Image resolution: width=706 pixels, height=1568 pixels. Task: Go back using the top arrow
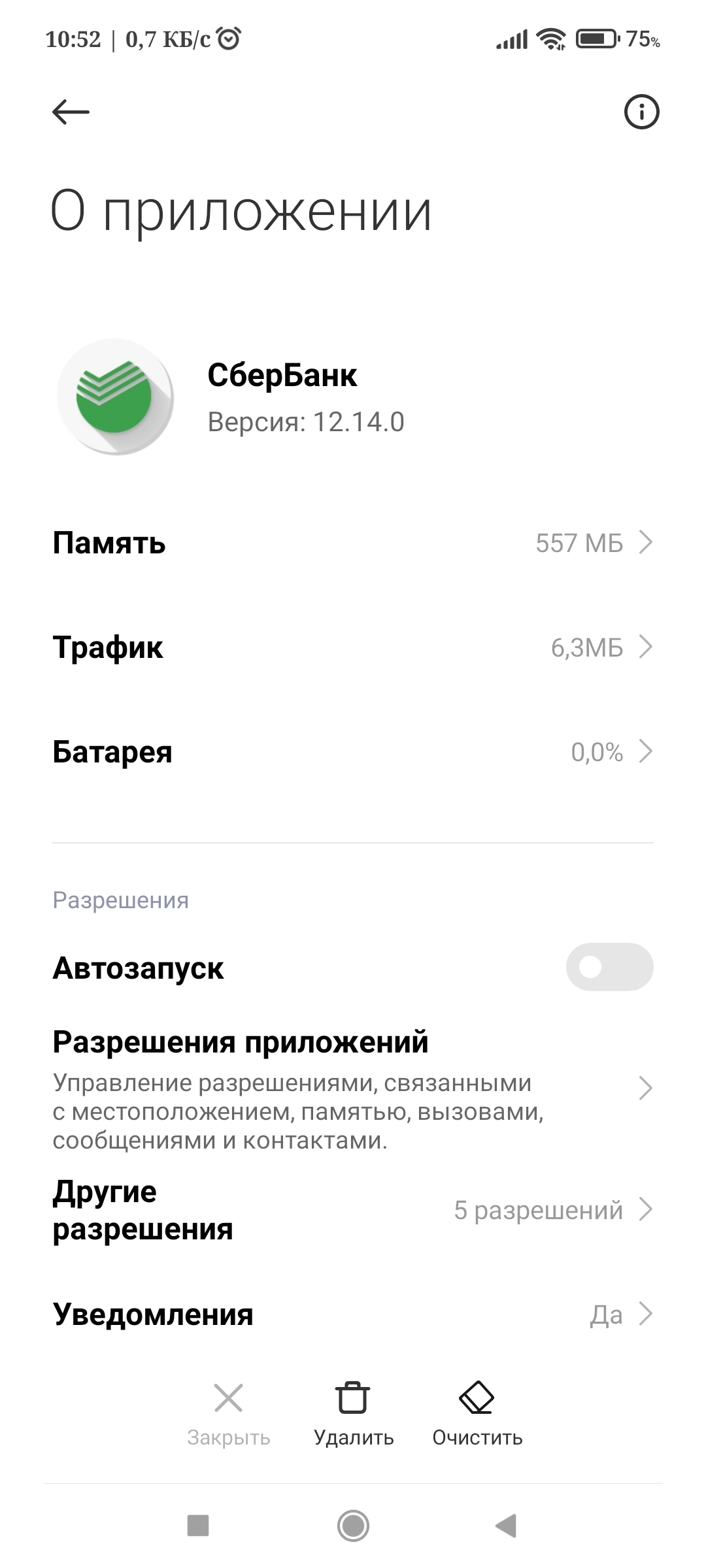(x=71, y=112)
